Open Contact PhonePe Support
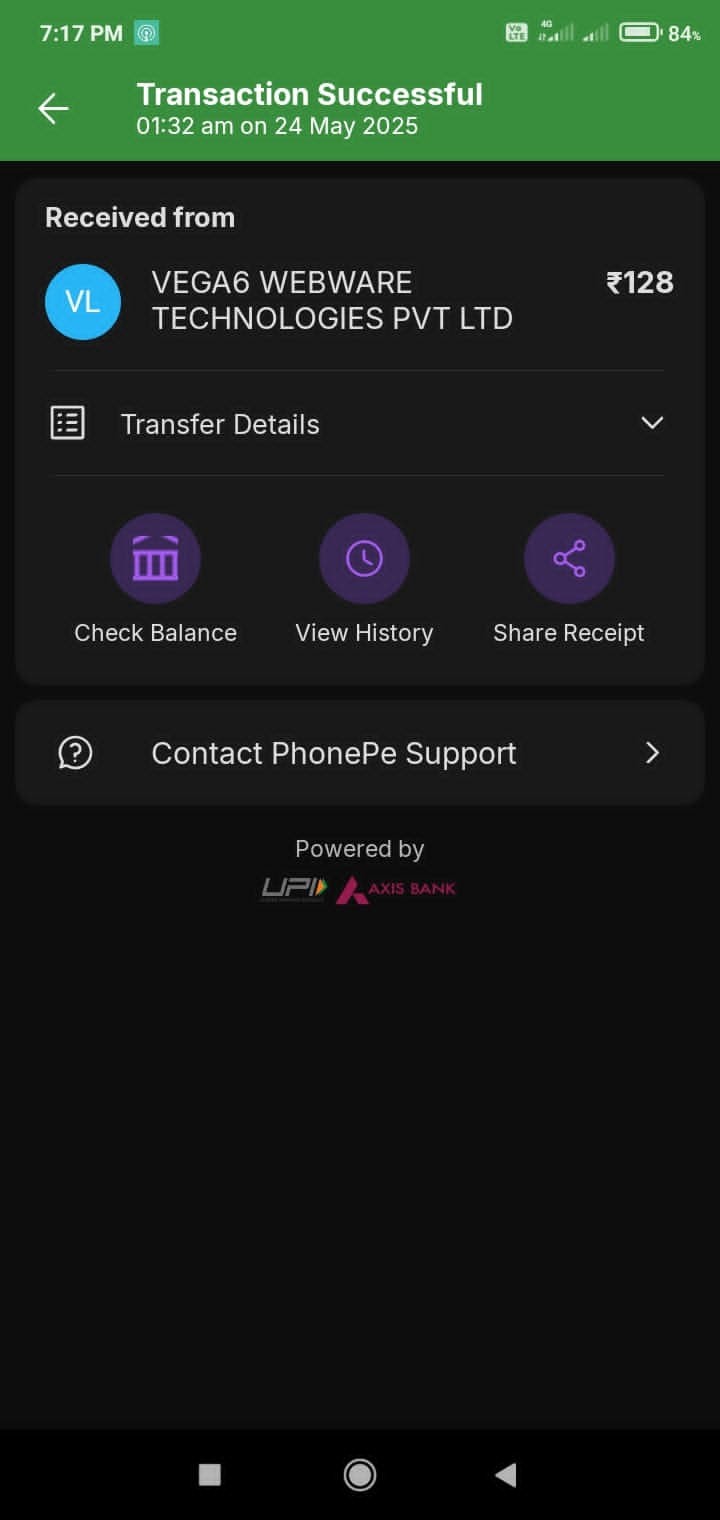Screen dimensions: 720x1520 [360, 753]
